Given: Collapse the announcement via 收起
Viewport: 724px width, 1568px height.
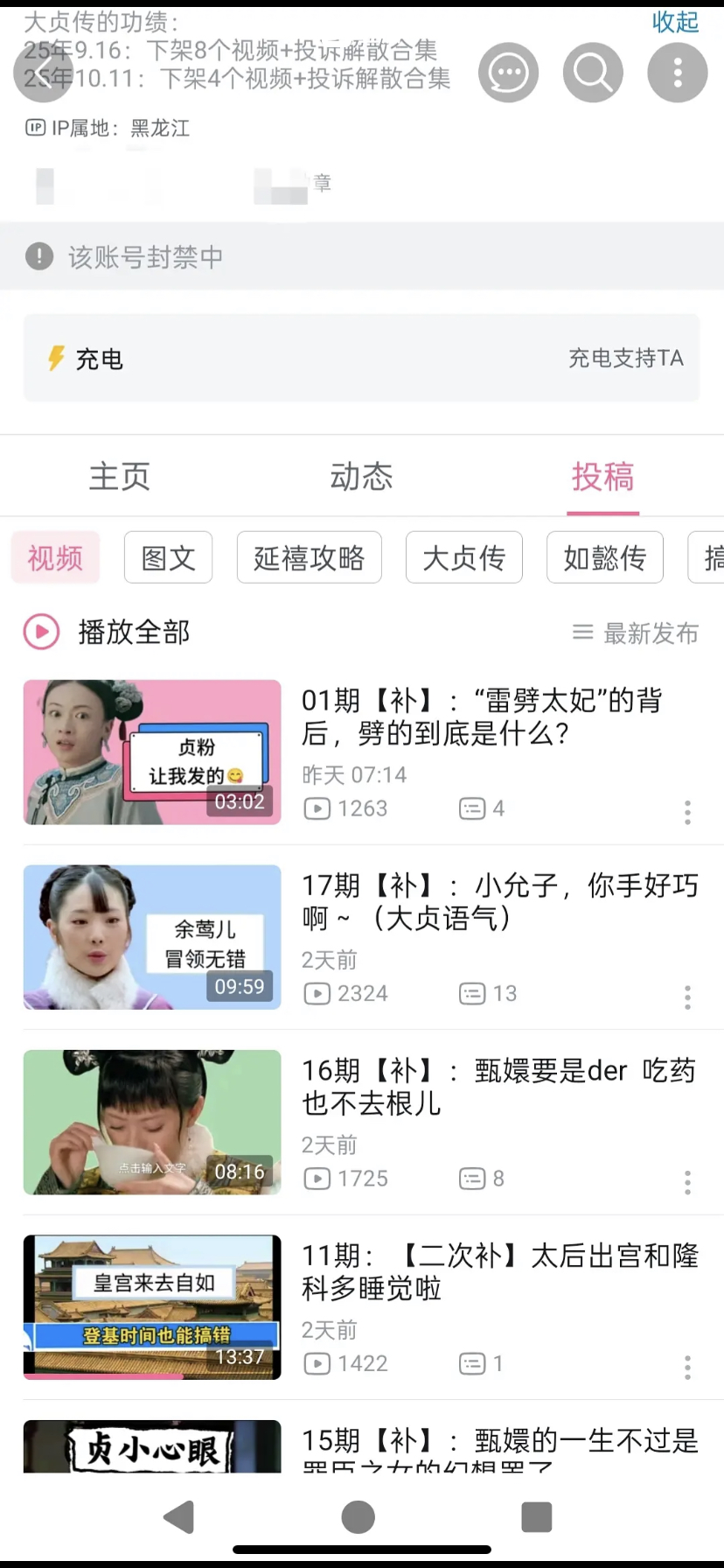Looking at the screenshot, I should (x=674, y=24).
